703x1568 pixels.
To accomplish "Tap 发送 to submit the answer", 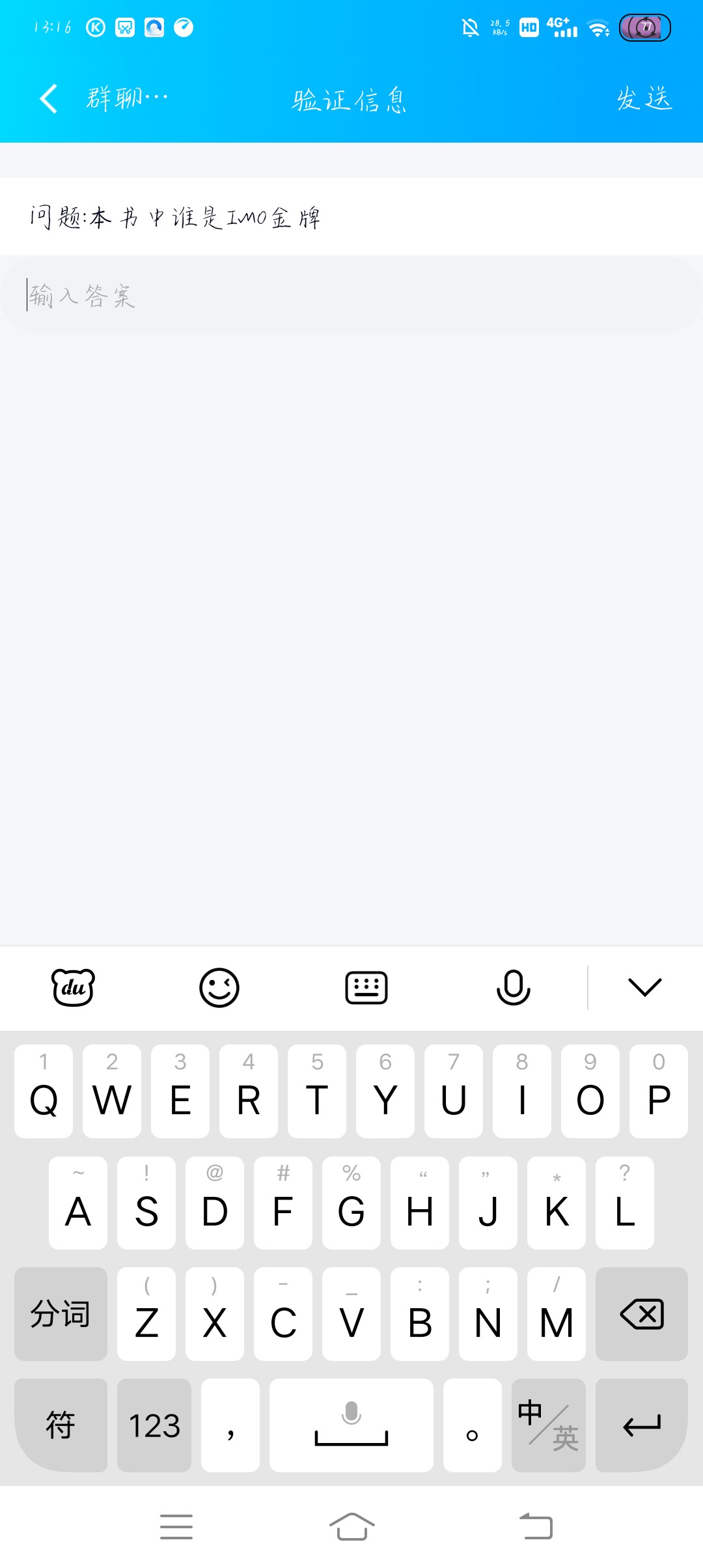I will click(644, 99).
